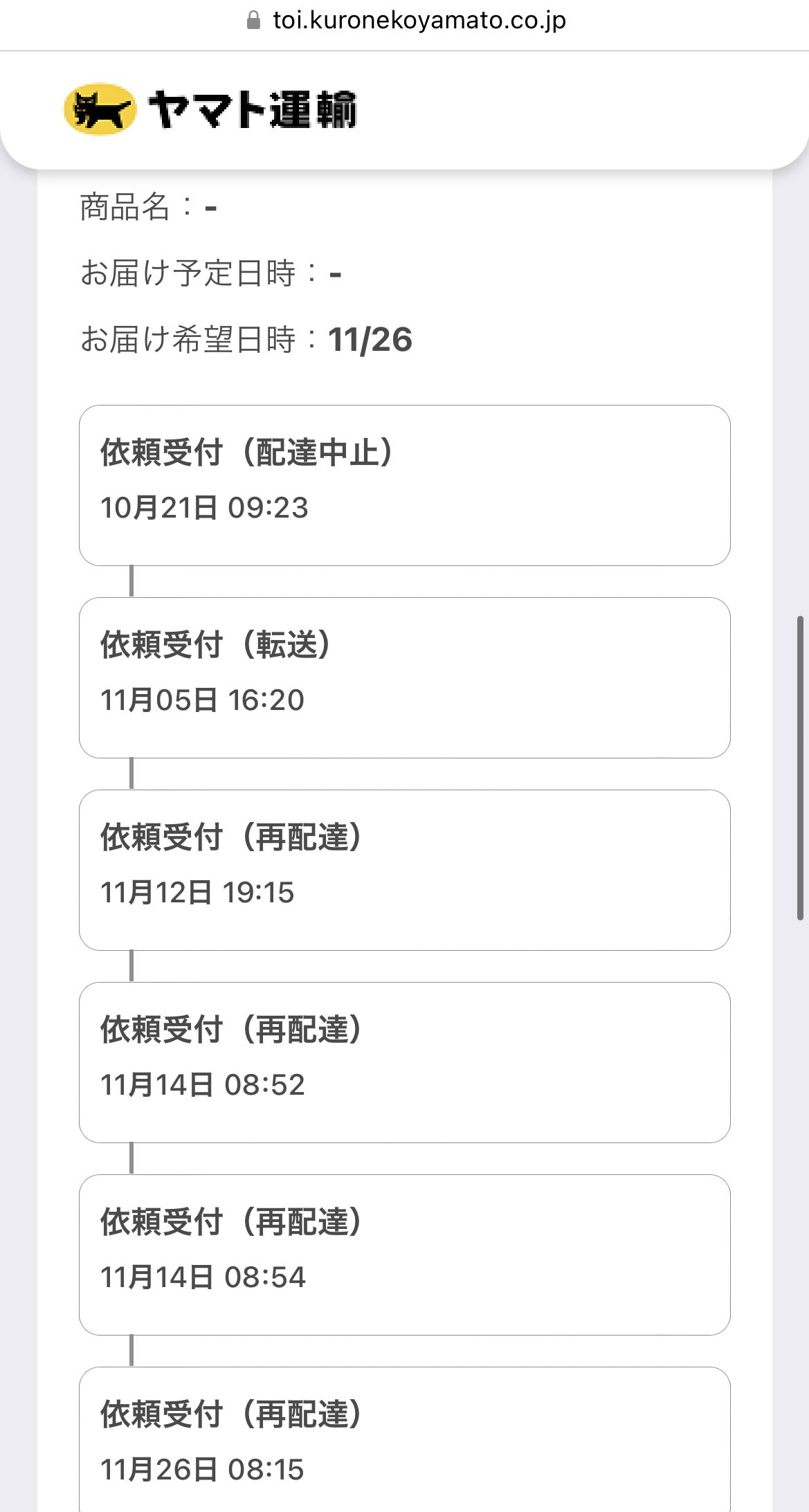Tap the toi.kuronekoyamato.co.jp address bar
The height and width of the screenshot is (1512, 809).
click(406, 21)
